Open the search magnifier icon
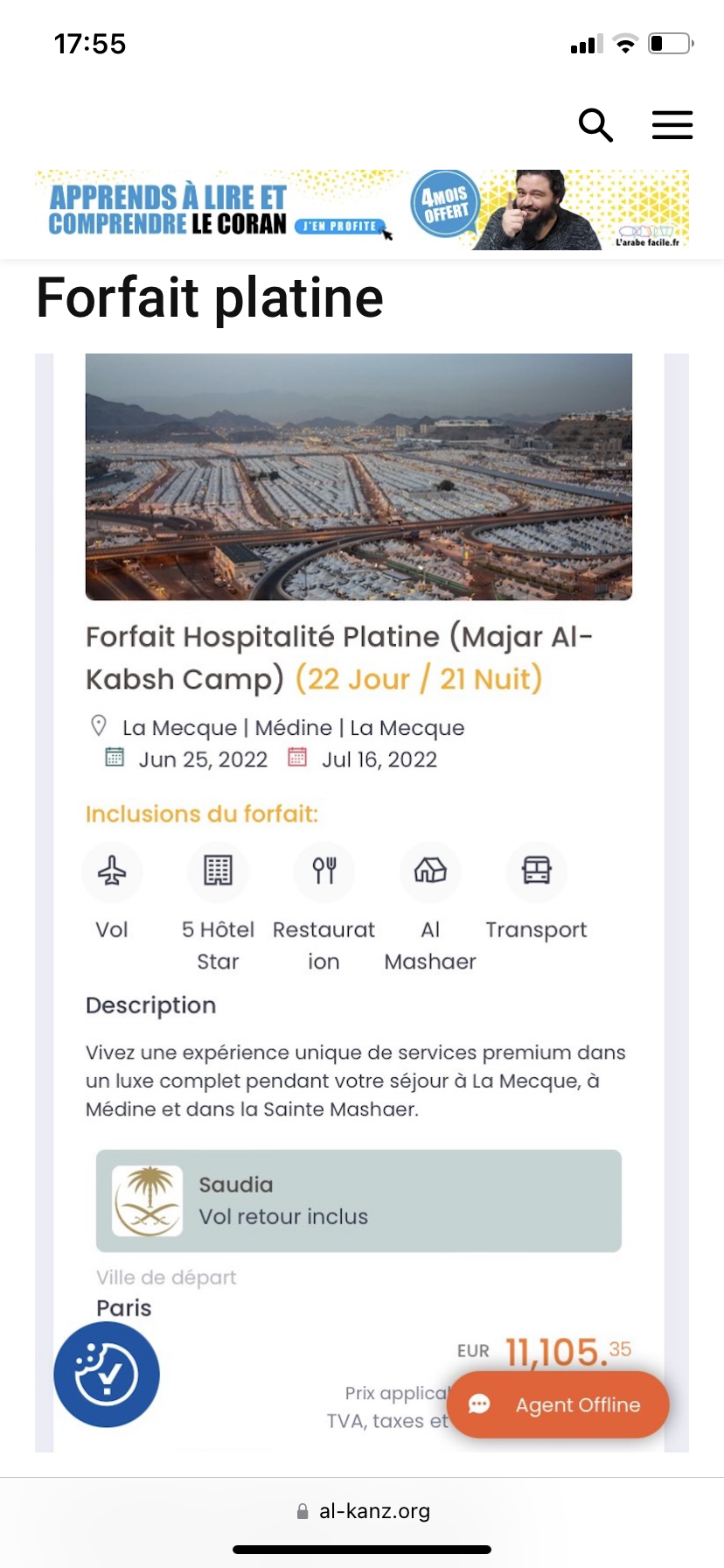Screen dimensions: 724x1568 595,125
